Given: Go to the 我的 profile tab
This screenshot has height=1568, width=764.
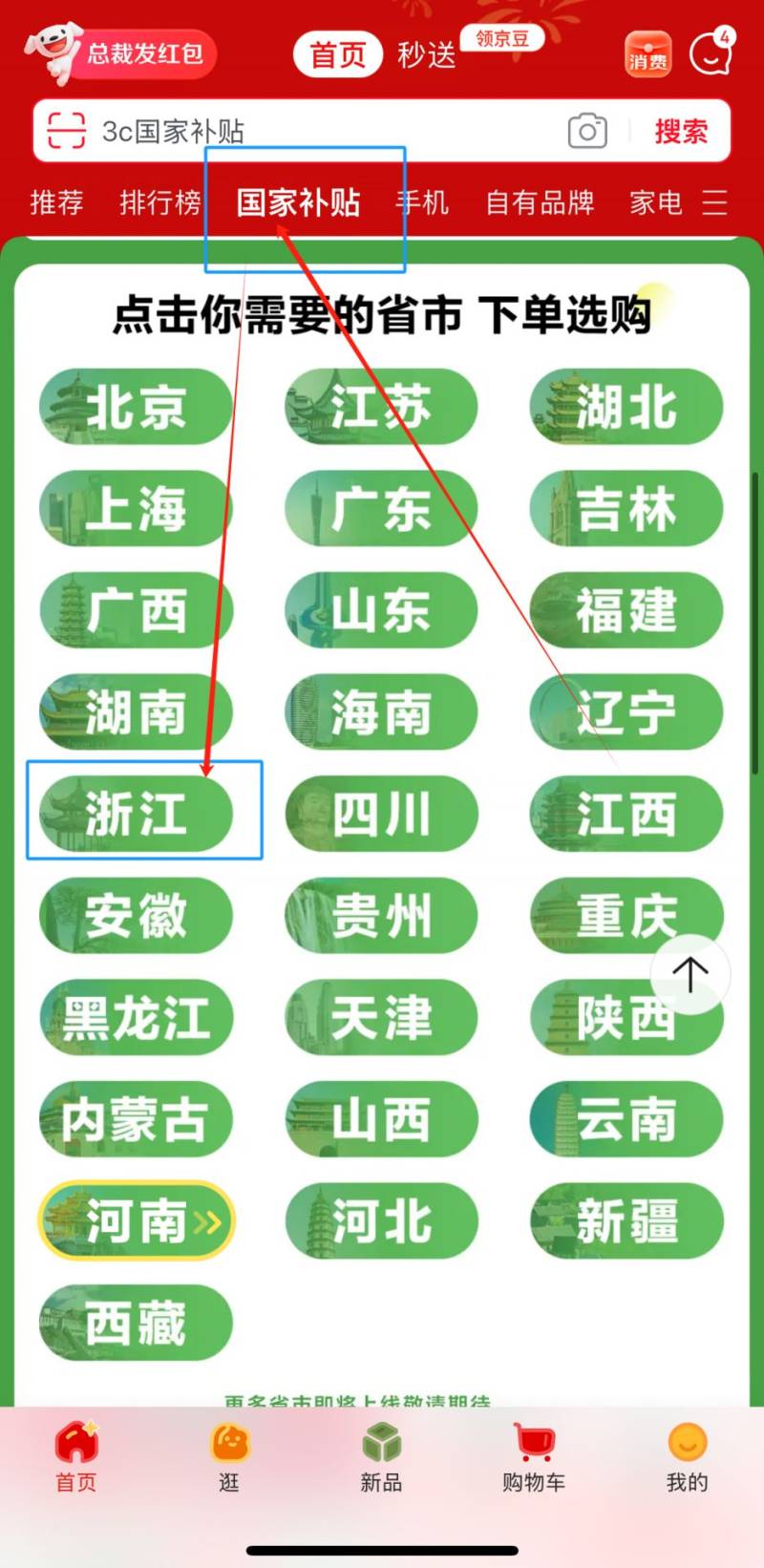Looking at the screenshot, I should pyautogui.click(x=687, y=1457).
